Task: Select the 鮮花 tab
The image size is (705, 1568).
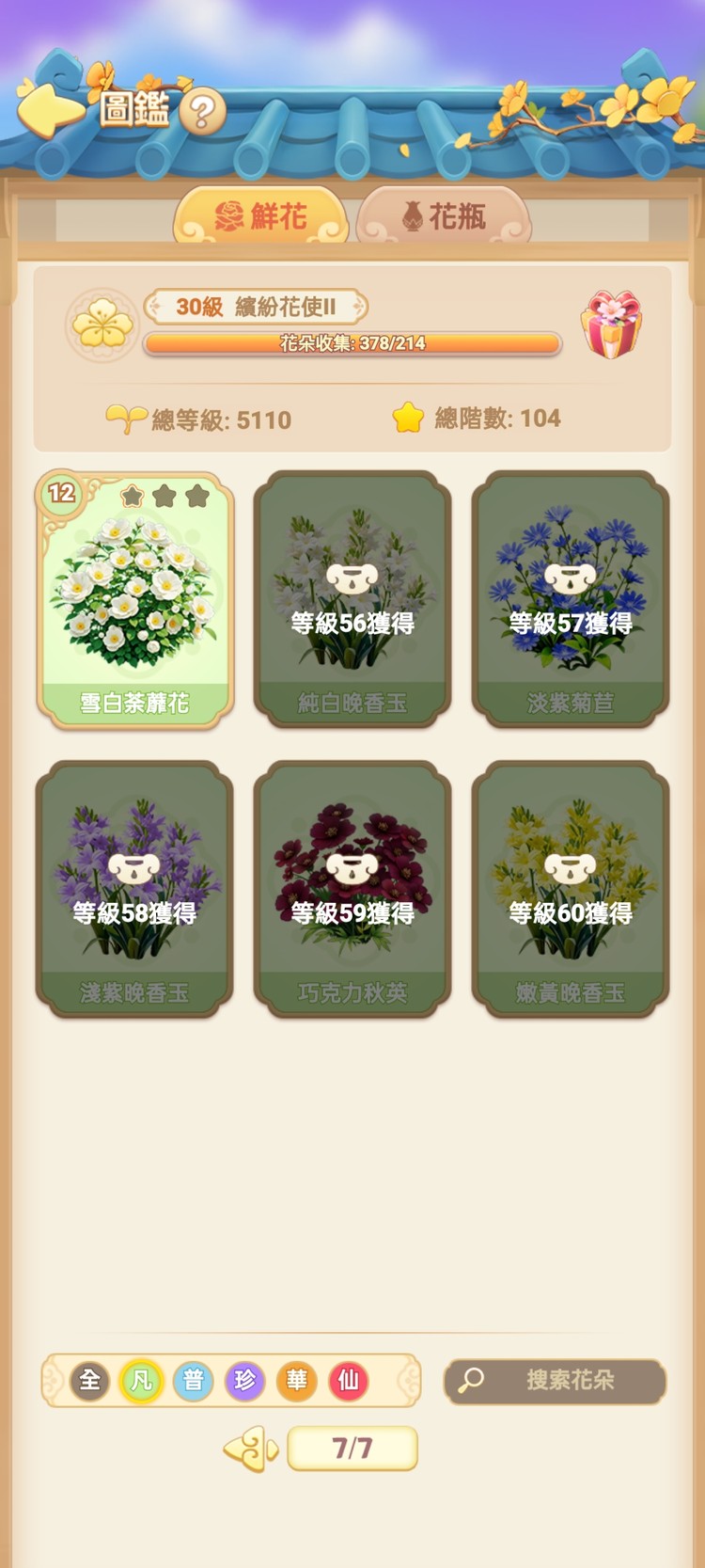Action: 260,217
